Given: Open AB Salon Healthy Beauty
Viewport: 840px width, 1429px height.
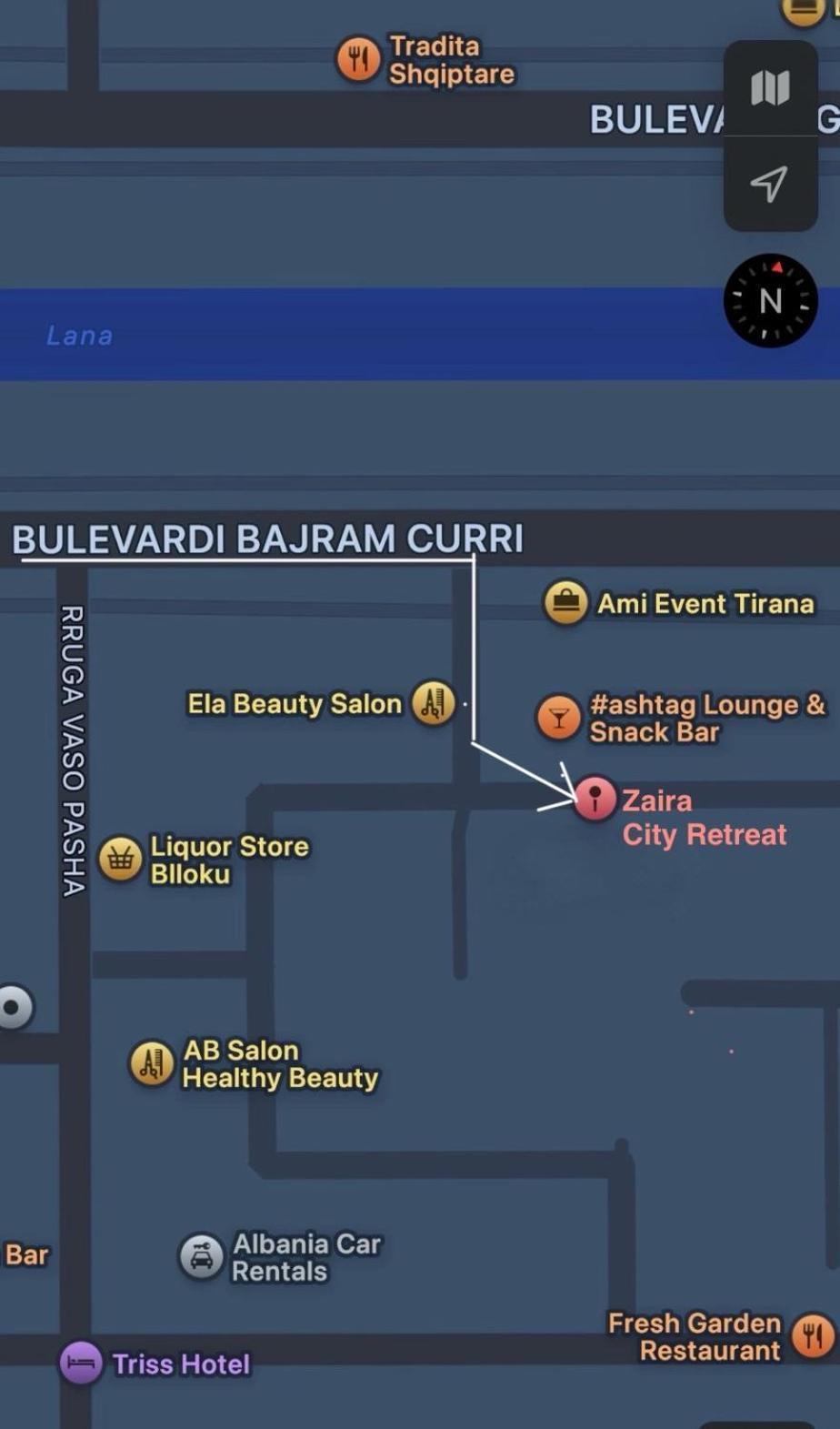Looking at the screenshot, I should (152, 1063).
